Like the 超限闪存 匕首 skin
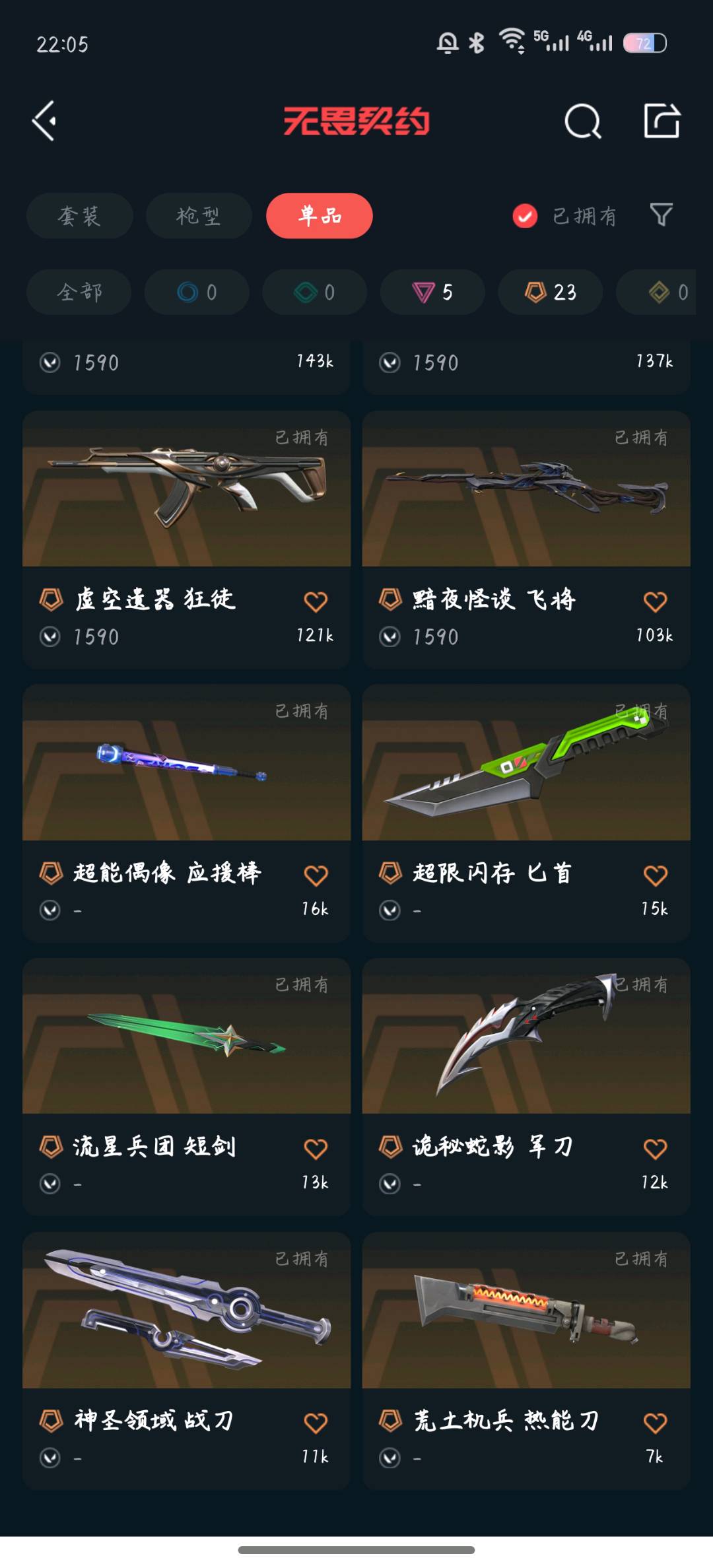The height and width of the screenshot is (1568, 713). pyautogui.click(x=655, y=875)
